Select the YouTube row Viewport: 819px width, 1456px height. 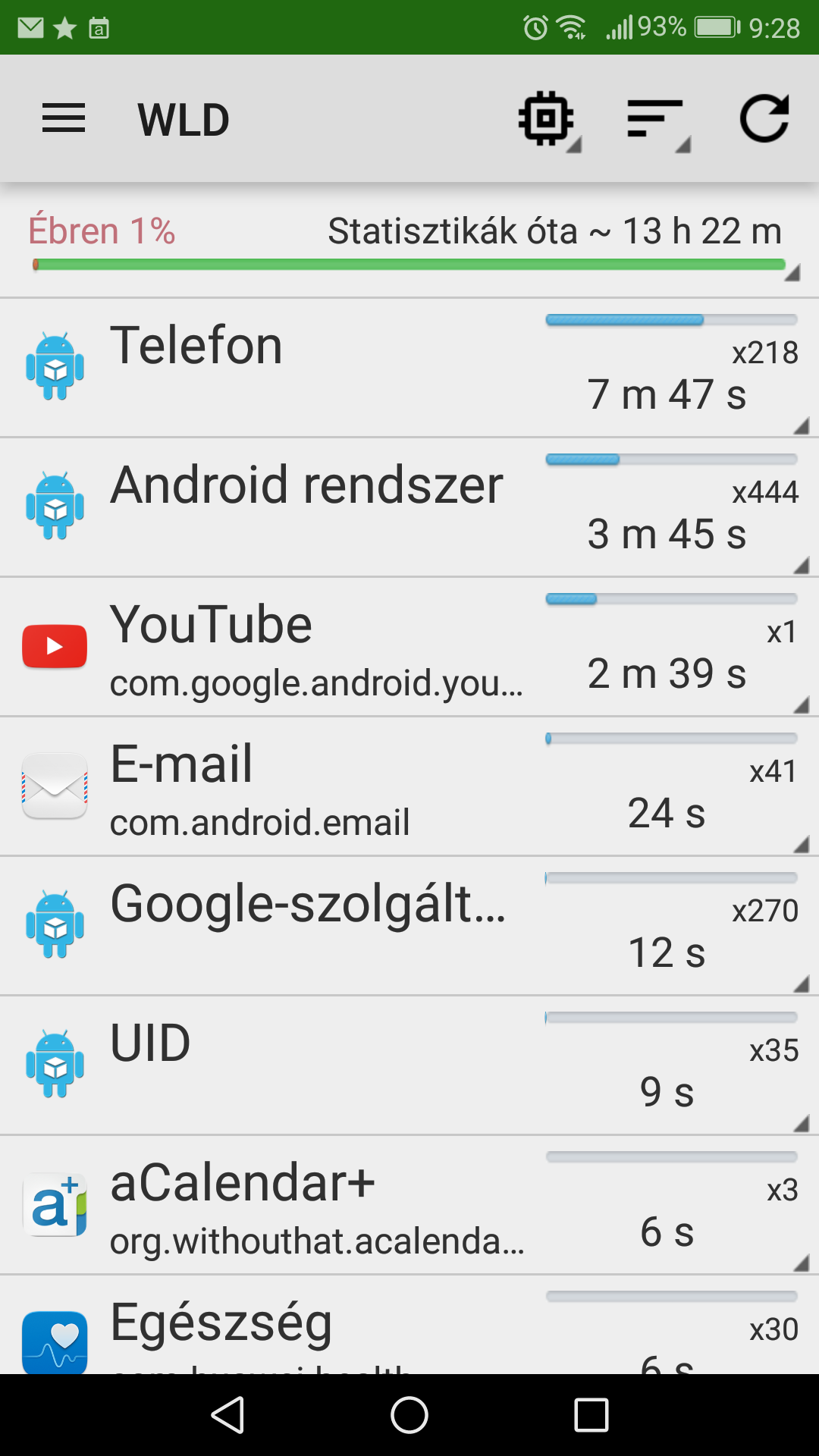click(x=409, y=647)
